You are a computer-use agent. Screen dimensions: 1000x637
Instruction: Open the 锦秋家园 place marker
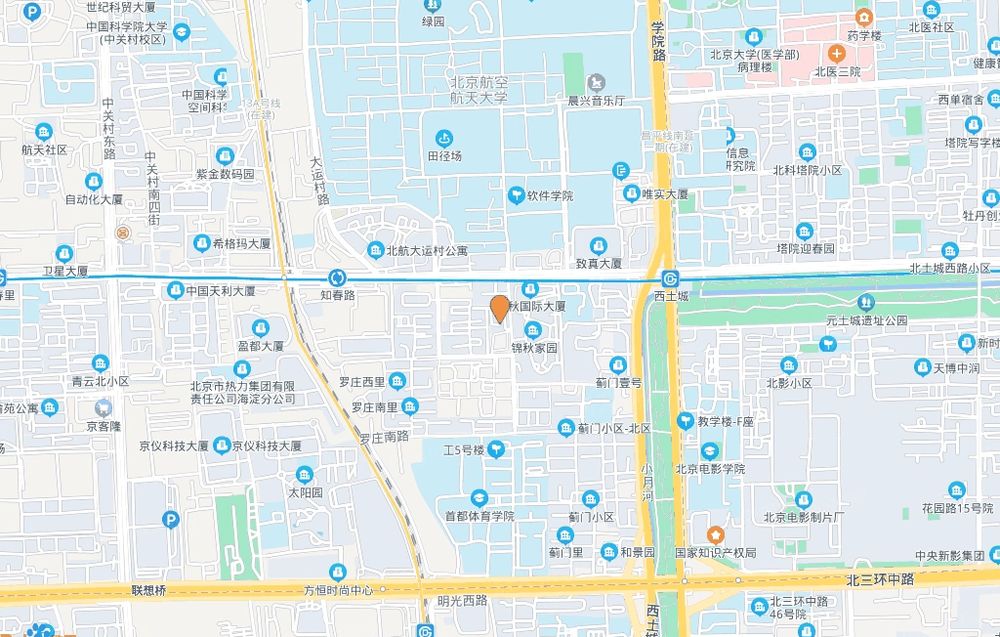coord(533,330)
